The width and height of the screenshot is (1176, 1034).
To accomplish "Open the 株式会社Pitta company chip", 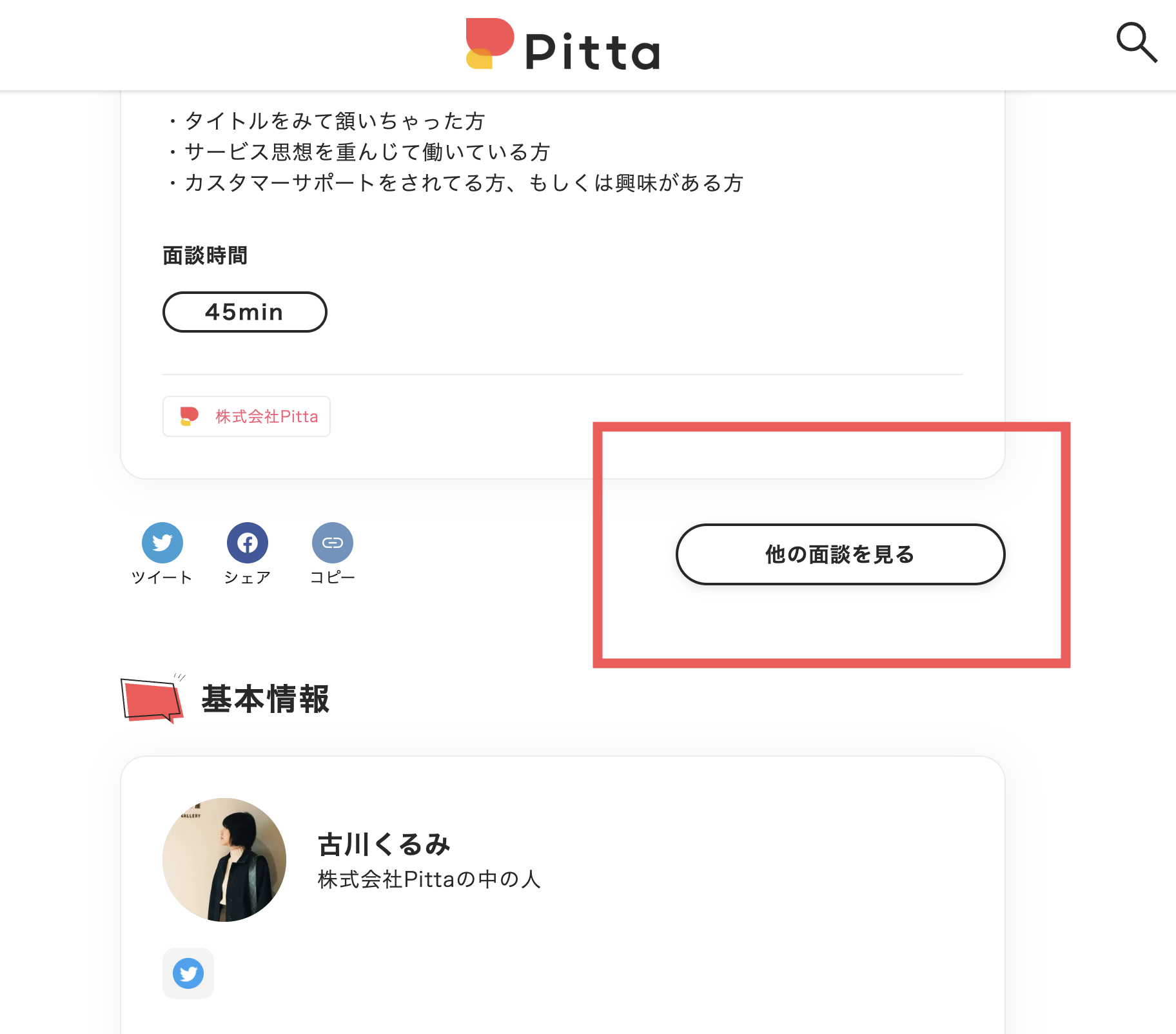I will (246, 416).
